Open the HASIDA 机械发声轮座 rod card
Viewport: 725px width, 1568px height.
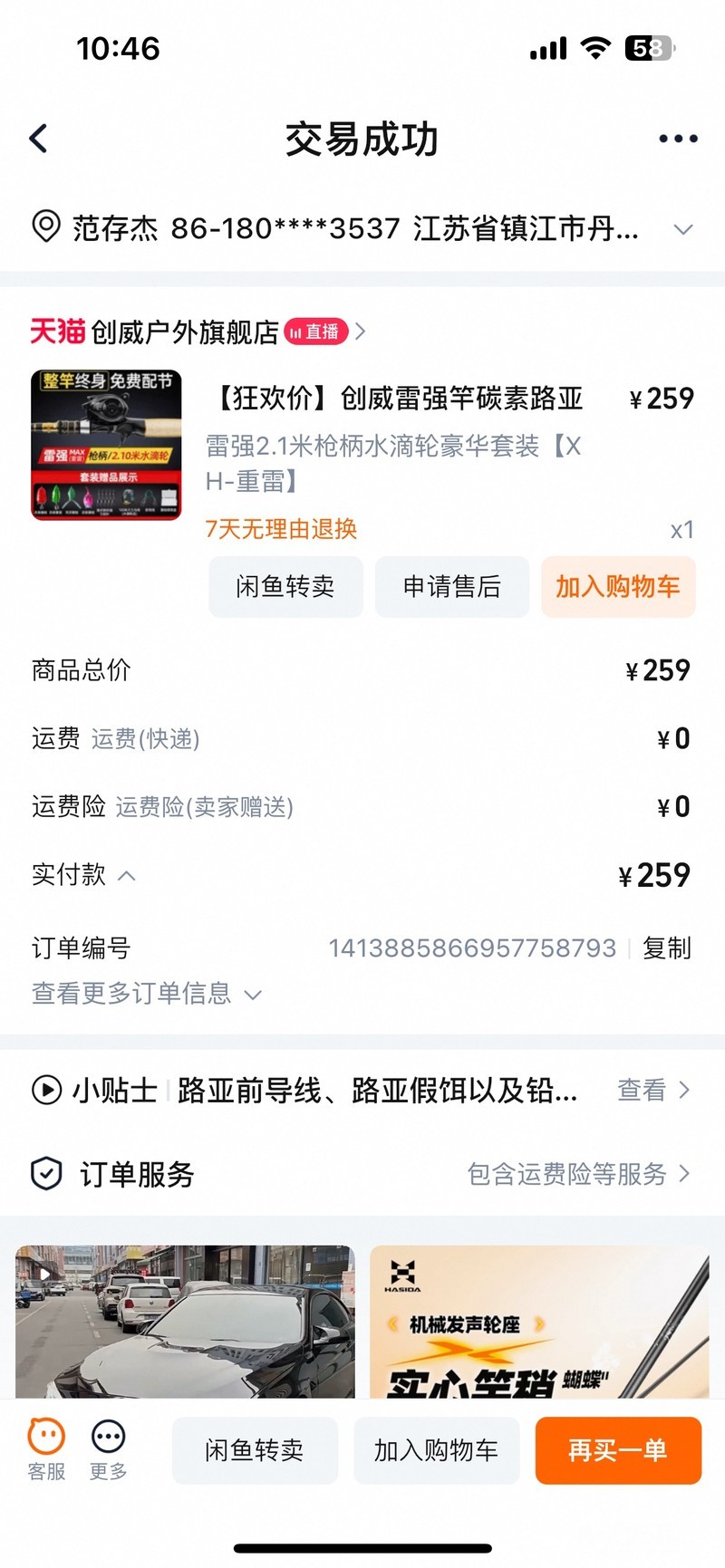tap(539, 1321)
